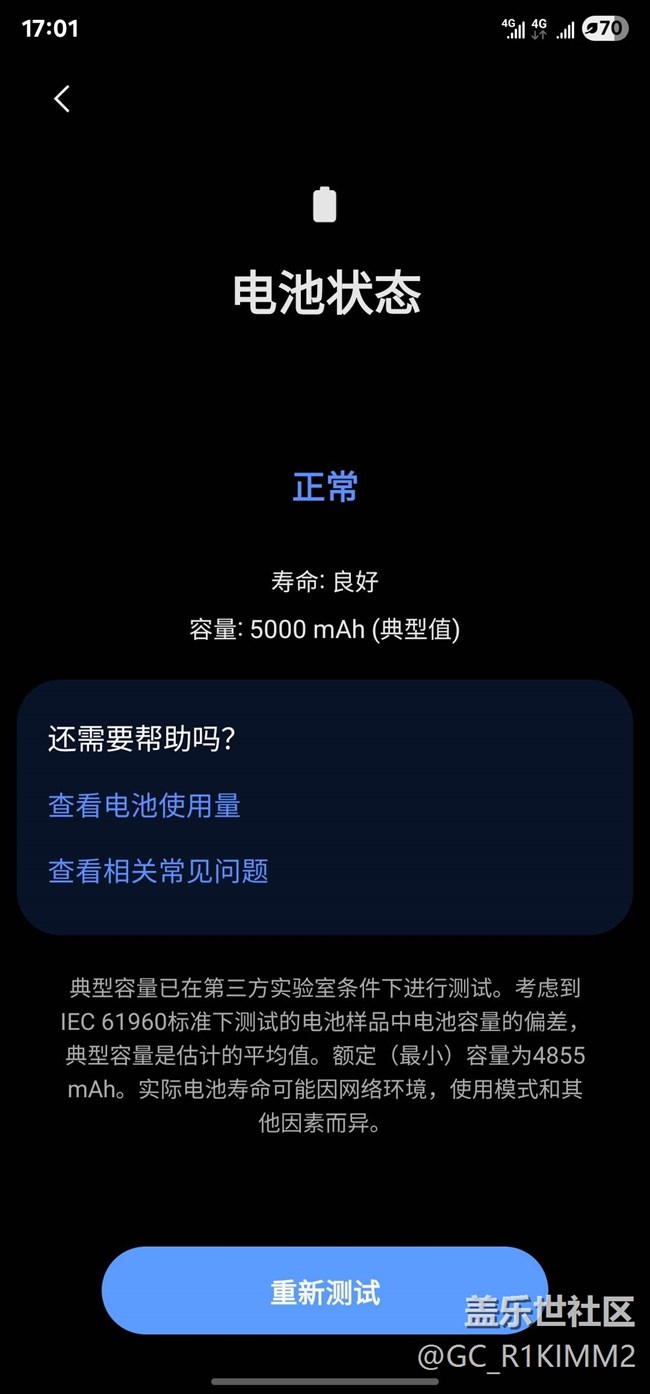Open the 查看电池使用量 link
Screen dimensions: 650x1394
pos(144,806)
